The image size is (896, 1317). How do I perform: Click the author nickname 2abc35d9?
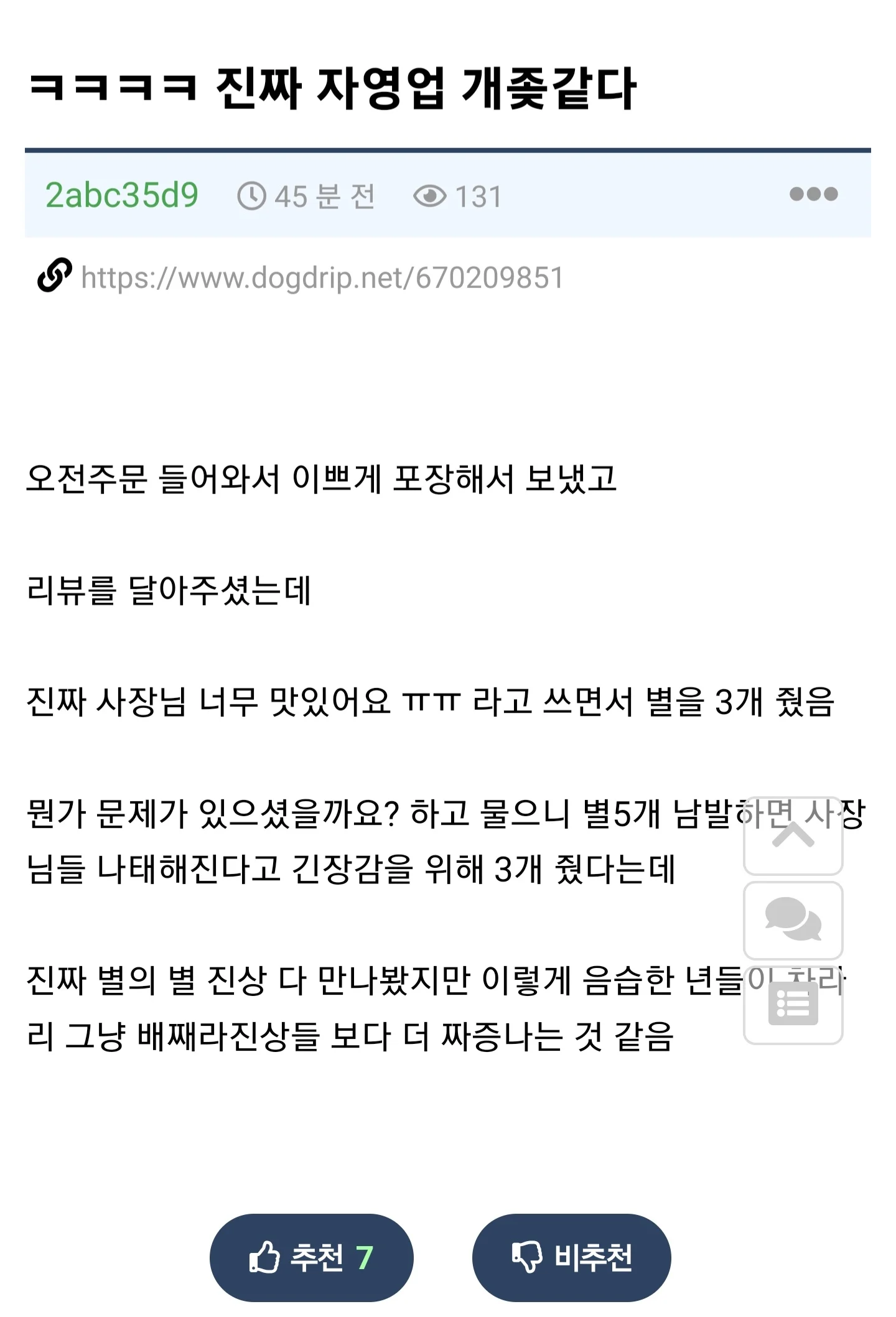coord(122,195)
